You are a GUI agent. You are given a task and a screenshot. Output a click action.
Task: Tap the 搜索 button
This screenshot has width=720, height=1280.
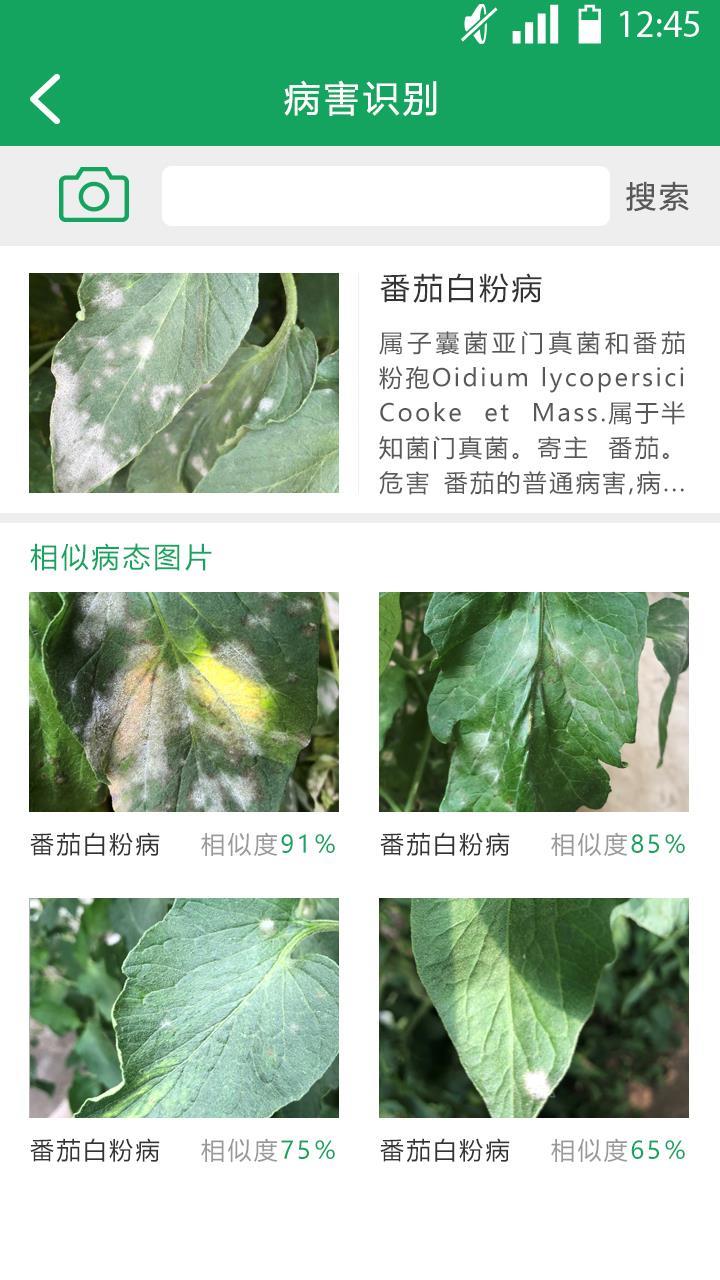(657, 197)
